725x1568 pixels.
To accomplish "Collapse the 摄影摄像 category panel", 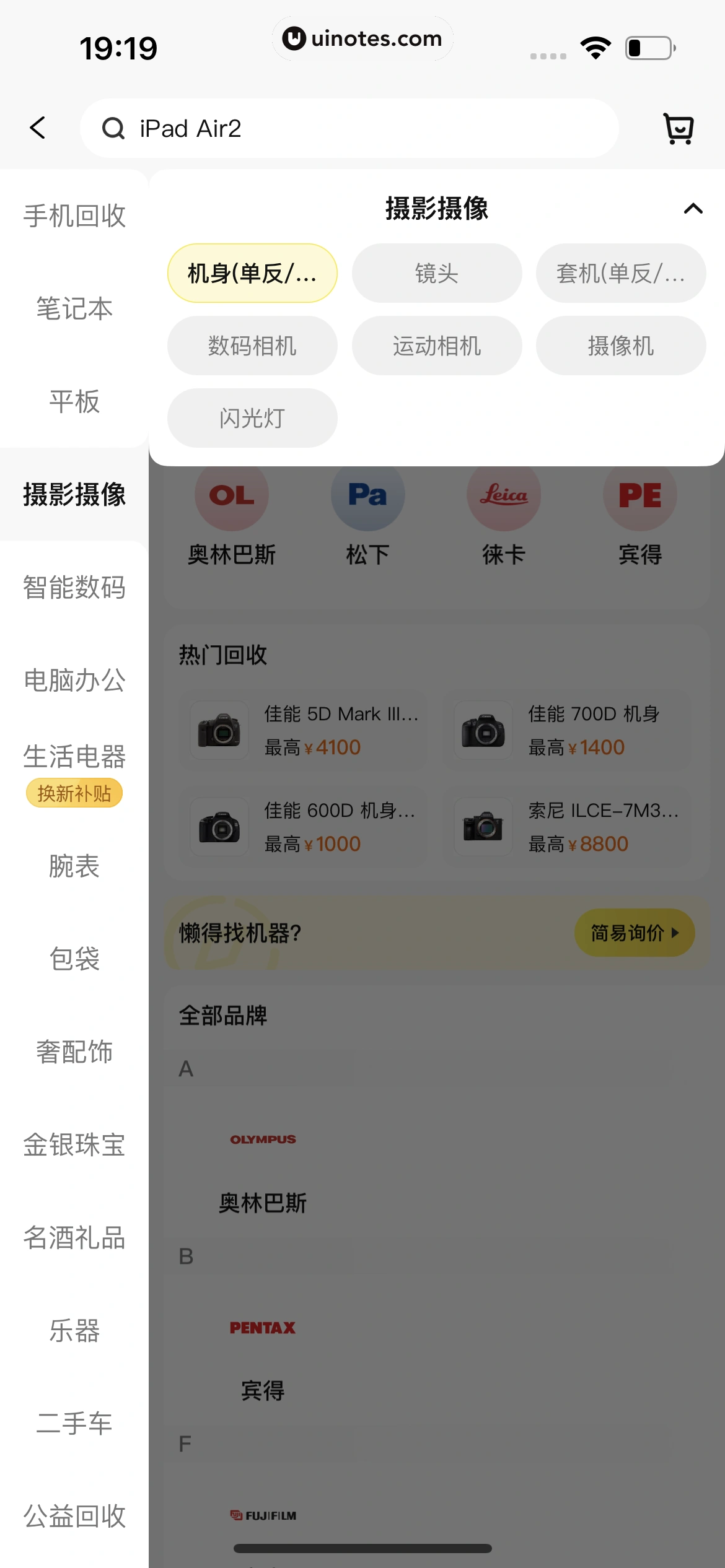I will 693,209.
